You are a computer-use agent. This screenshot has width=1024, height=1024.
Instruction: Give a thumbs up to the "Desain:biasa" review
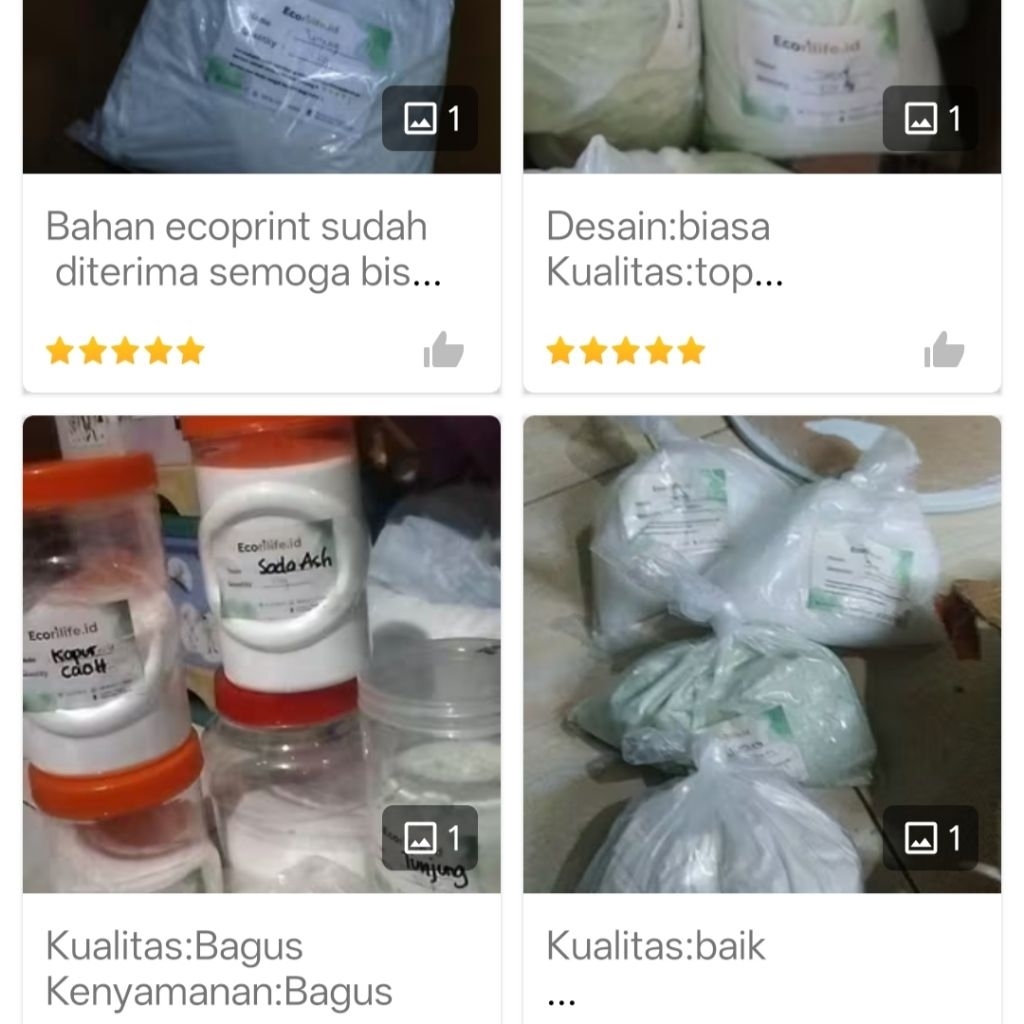(x=943, y=350)
